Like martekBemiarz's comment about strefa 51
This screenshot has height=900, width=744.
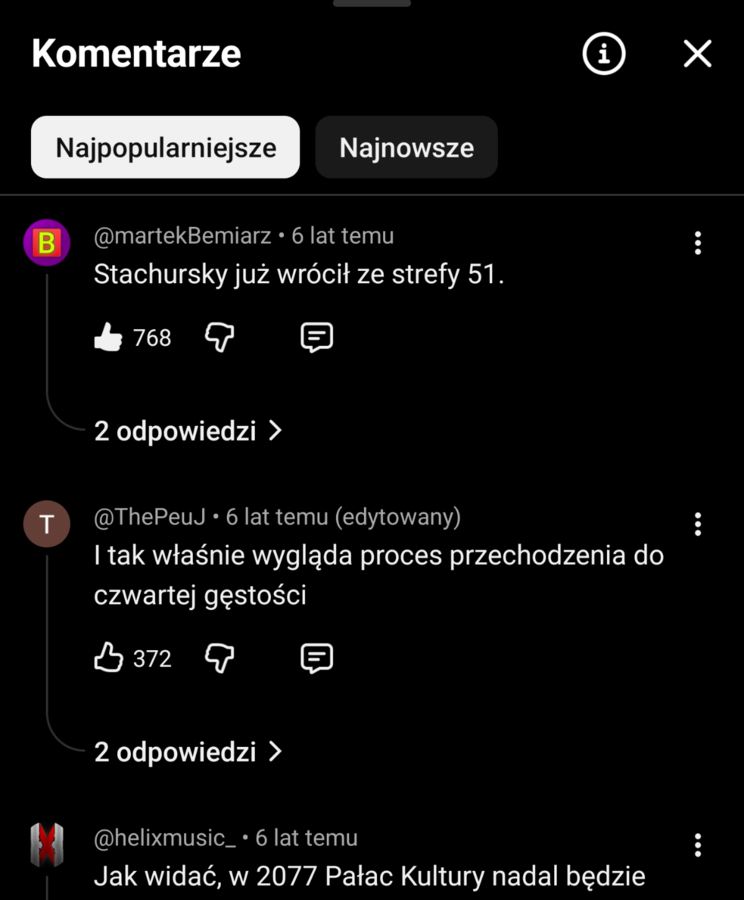pyautogui.click(x=109, y=337)
